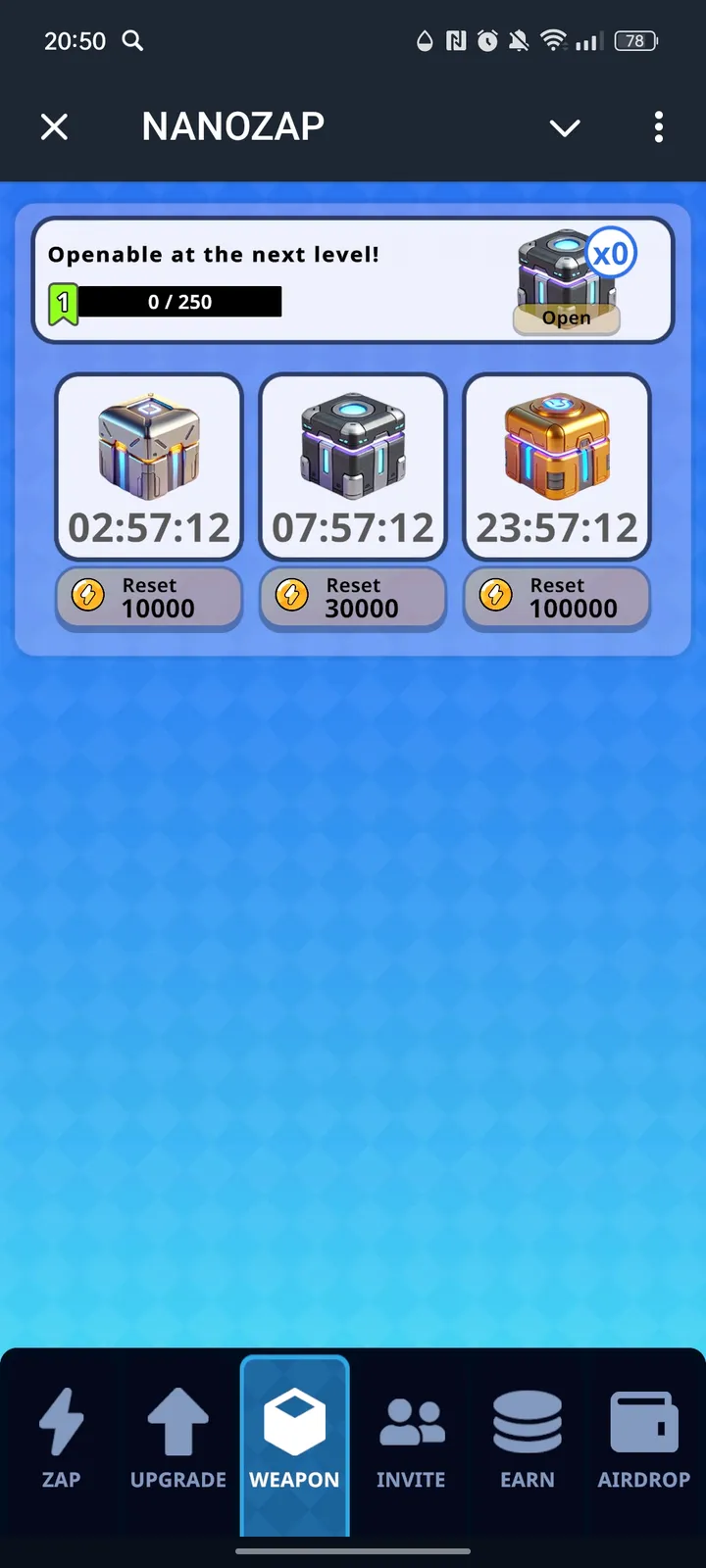The image size is (706, 1568).
Task: Switch to the EARN tab
Action: click(x=528, y=1439)
